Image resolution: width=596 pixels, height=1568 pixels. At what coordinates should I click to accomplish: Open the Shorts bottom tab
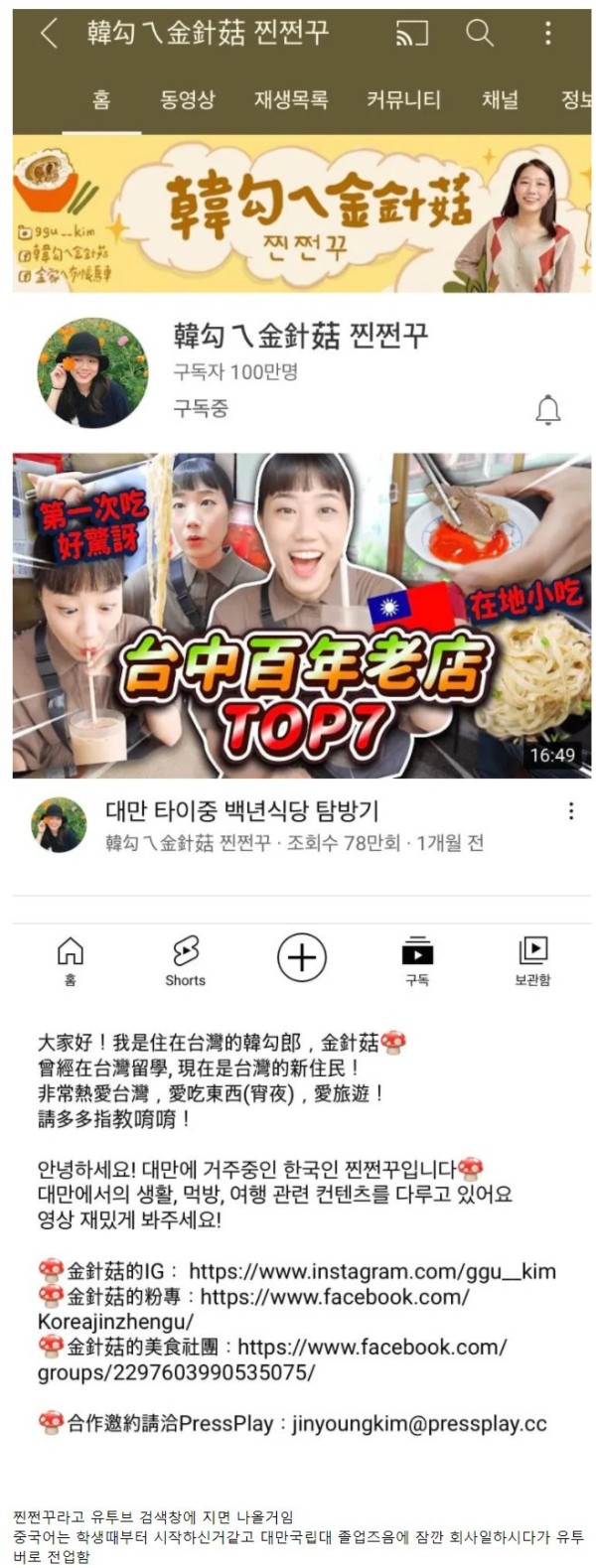pyautogui.click(x=185, y=960)
